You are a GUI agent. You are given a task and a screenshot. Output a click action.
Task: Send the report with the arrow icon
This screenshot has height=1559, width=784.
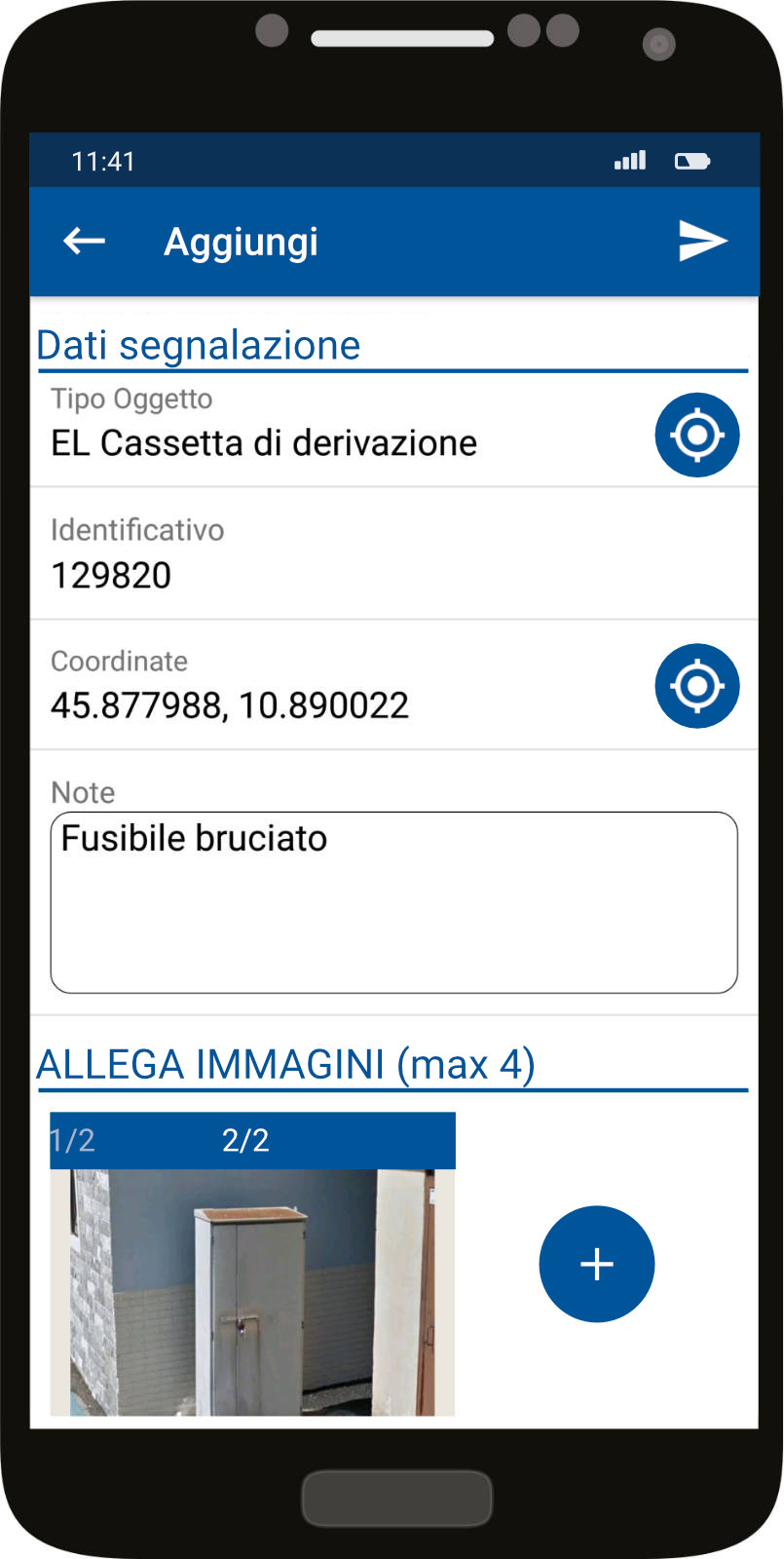(703, 241)
